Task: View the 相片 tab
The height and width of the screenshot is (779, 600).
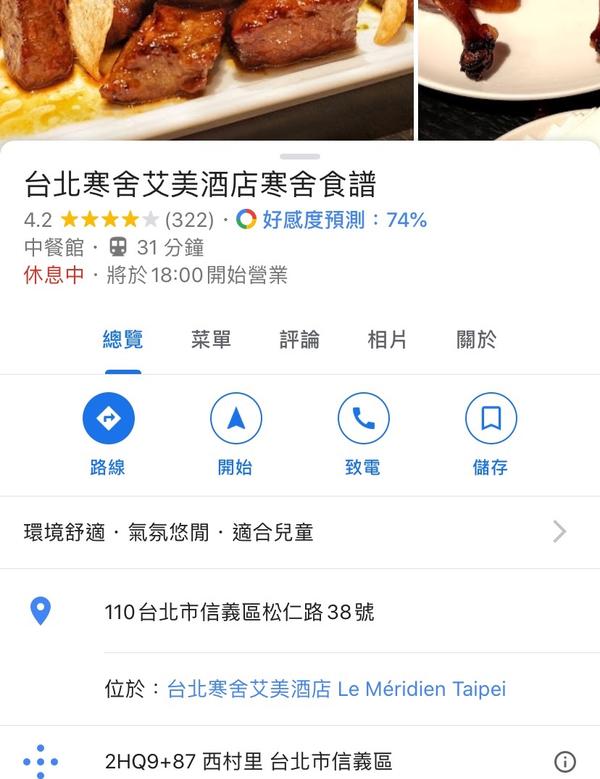Action: (387, 340)
